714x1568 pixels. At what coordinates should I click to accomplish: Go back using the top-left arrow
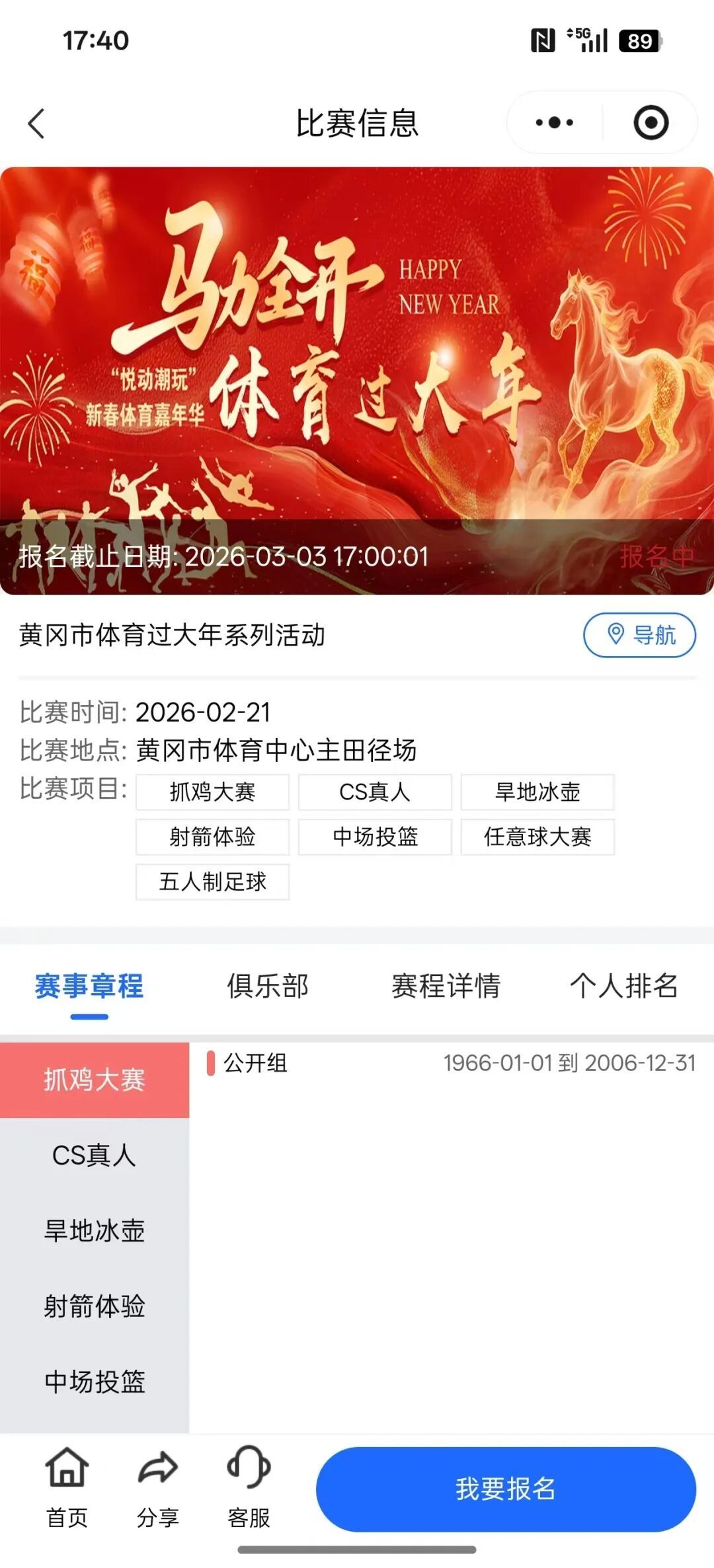(37, 124)
